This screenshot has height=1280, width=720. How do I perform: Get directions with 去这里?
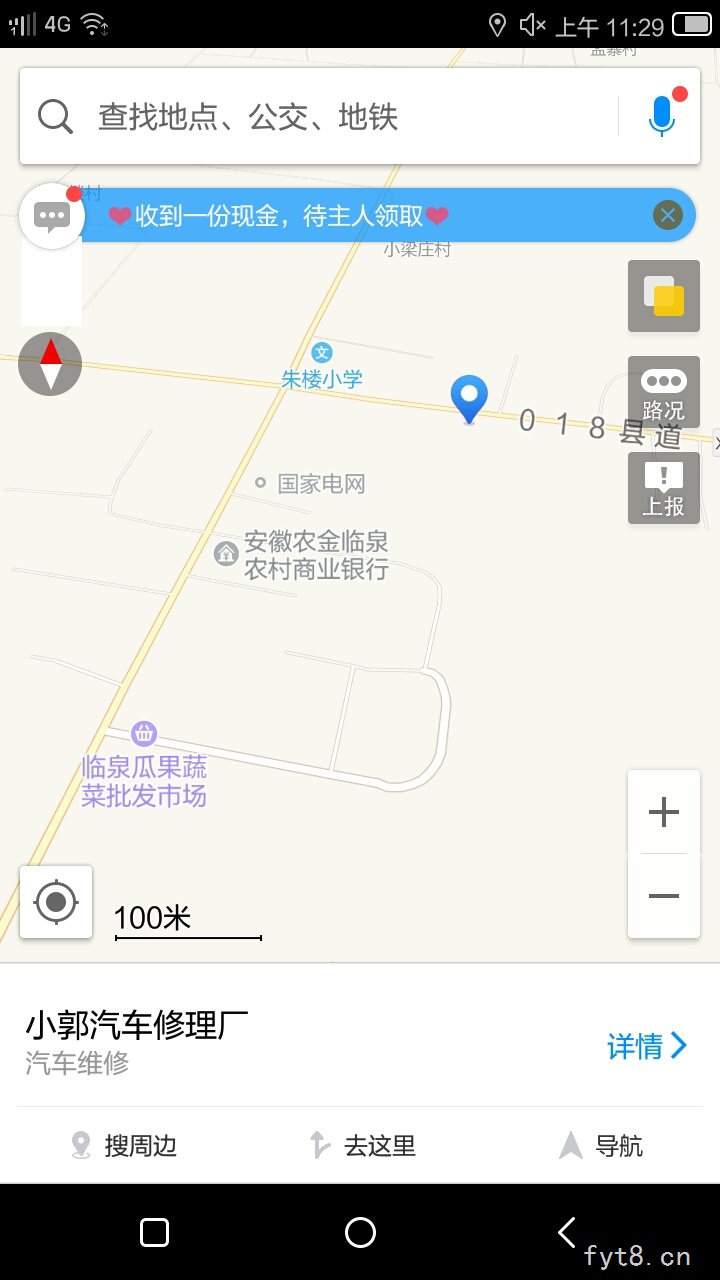click(362, 1145)
